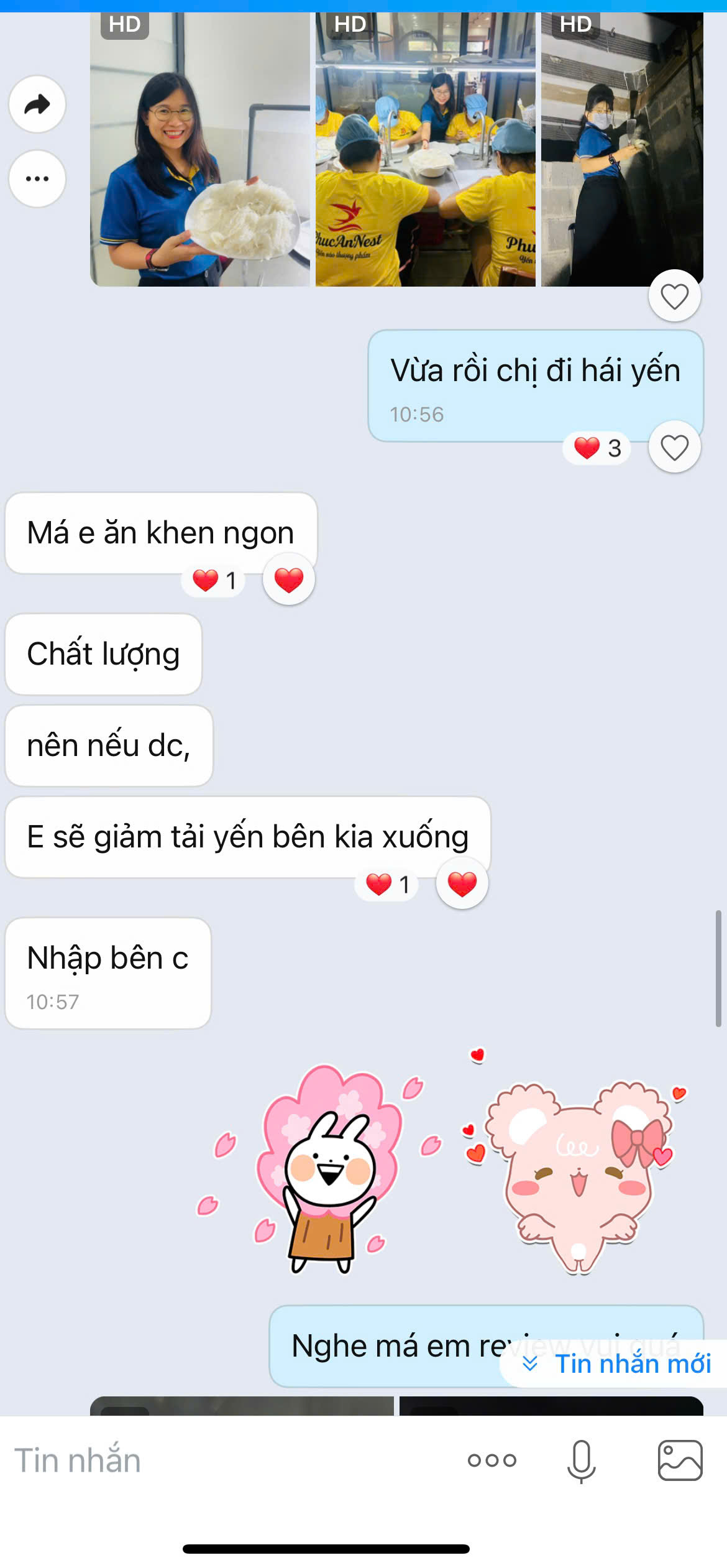
Task: Open the photo of workers in yellow shirts
Action: click(425, 149)
